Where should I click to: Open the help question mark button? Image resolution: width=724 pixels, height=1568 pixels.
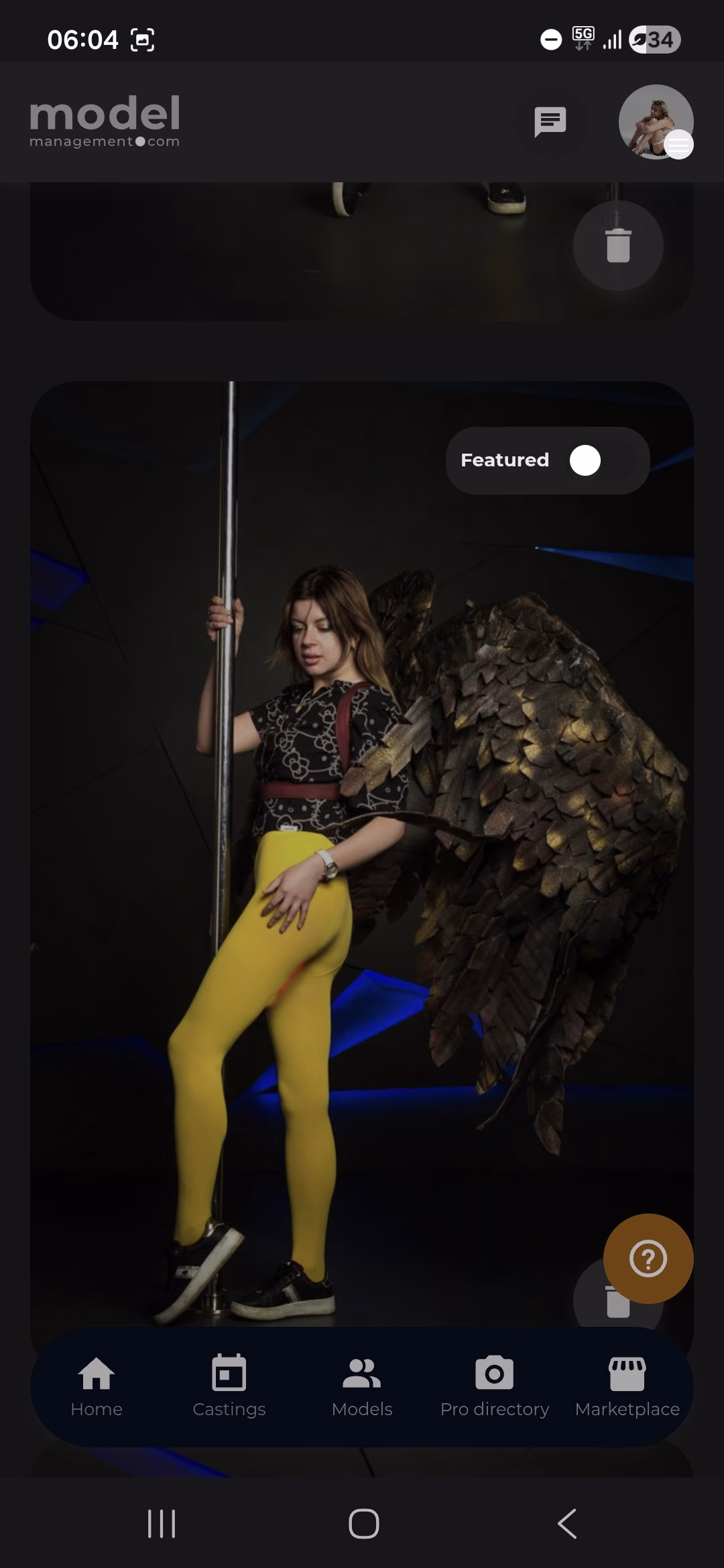648,1258
